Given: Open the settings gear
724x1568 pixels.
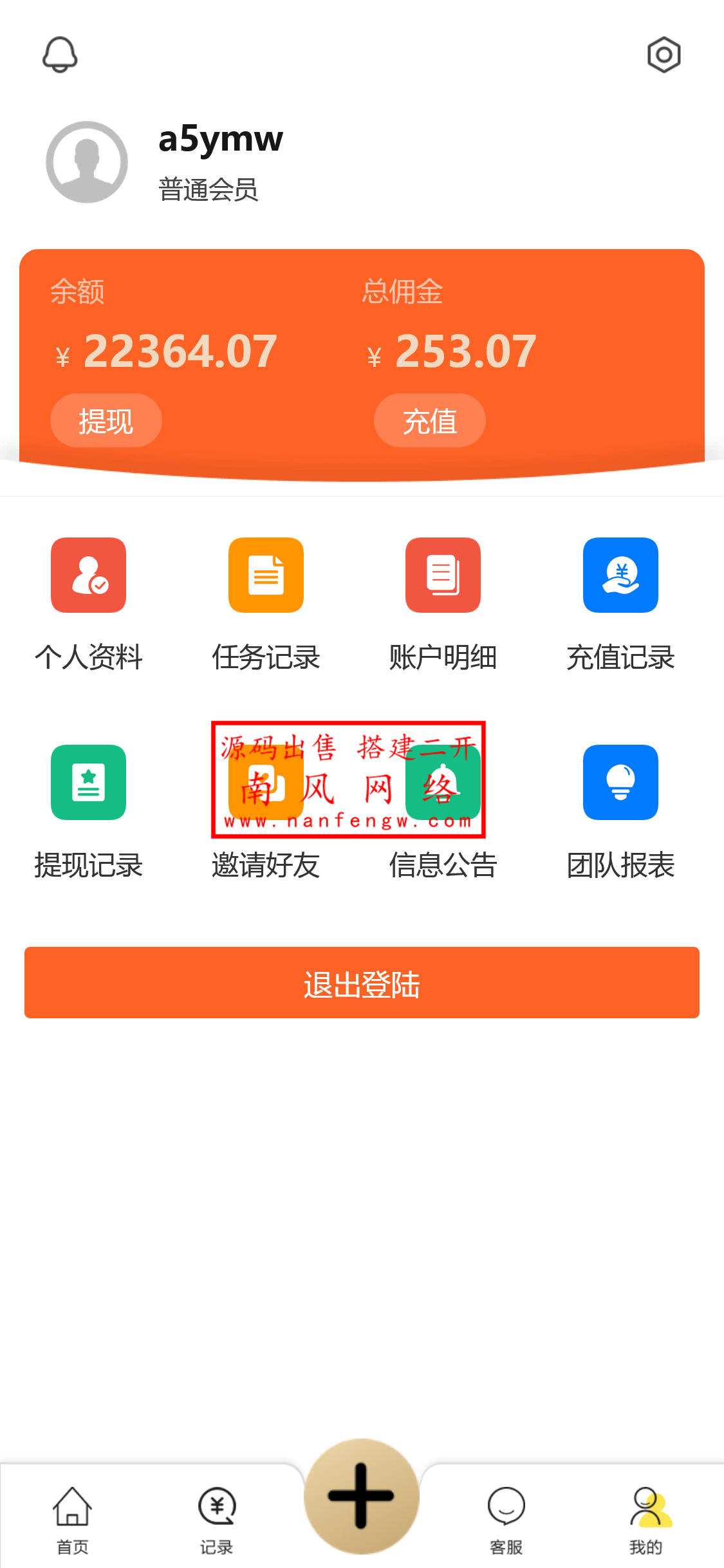Looking at the screenshot, I should pyautogui.click(x=664, y=55).
